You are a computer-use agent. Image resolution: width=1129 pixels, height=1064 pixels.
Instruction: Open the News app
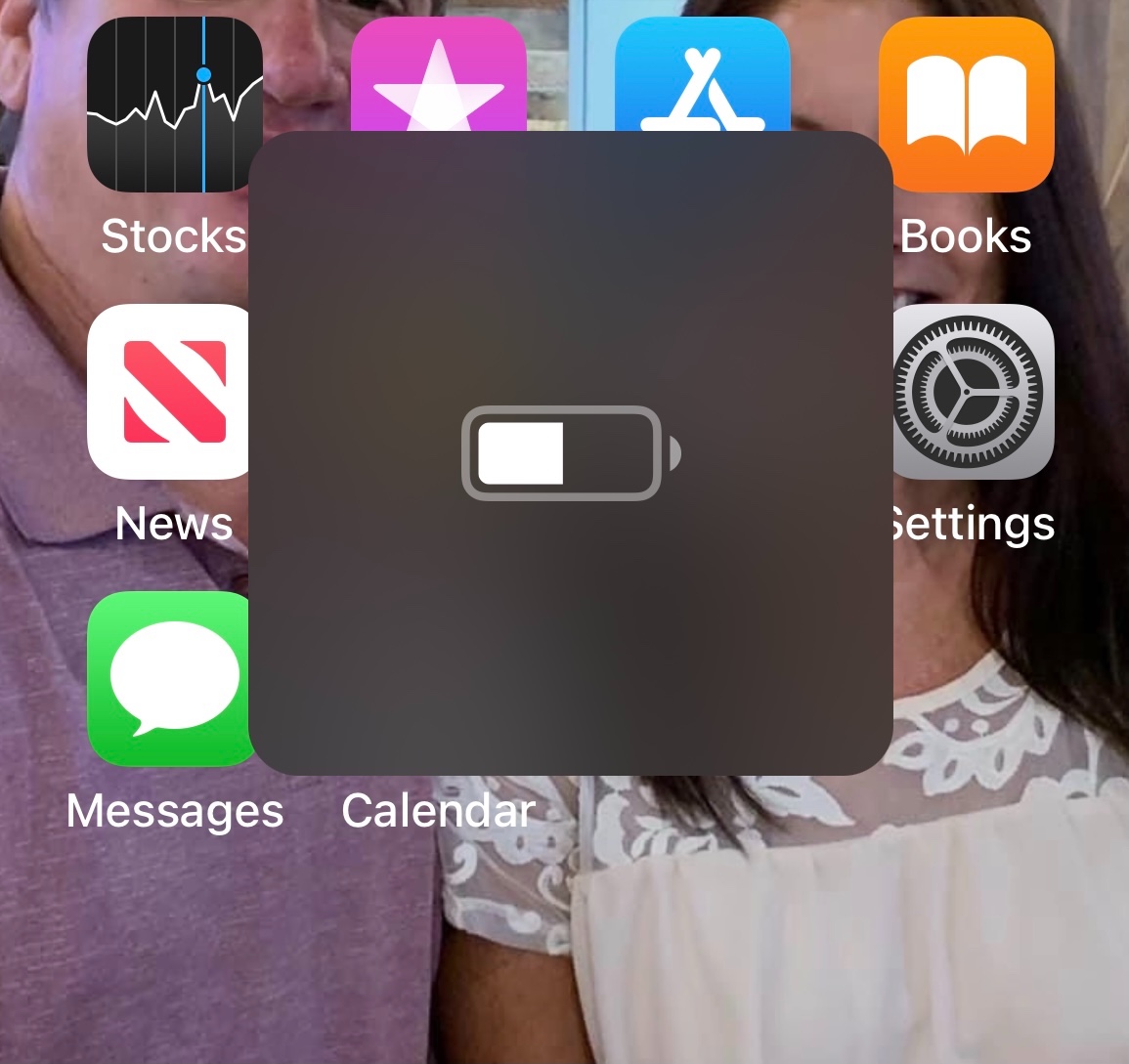[x=168, y=392]
